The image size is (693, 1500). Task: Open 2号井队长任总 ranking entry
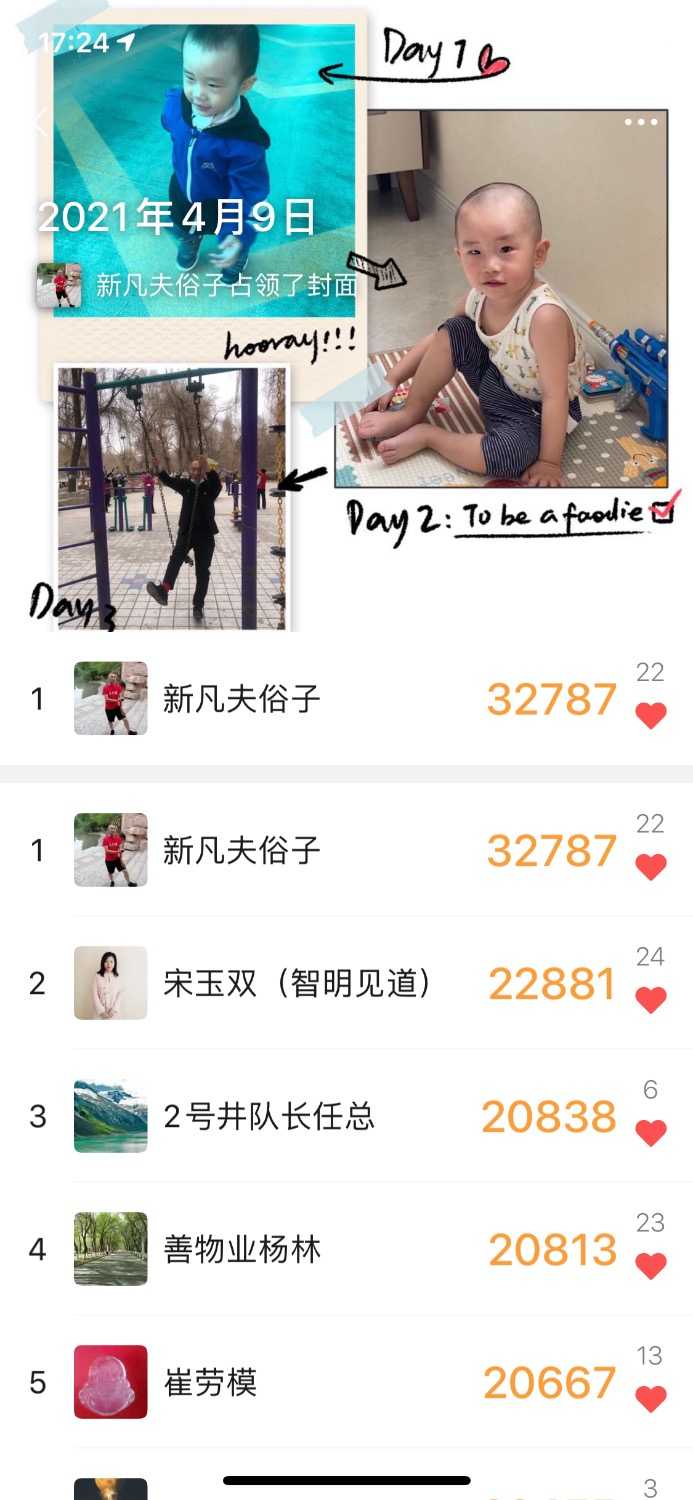(269, 1116)
